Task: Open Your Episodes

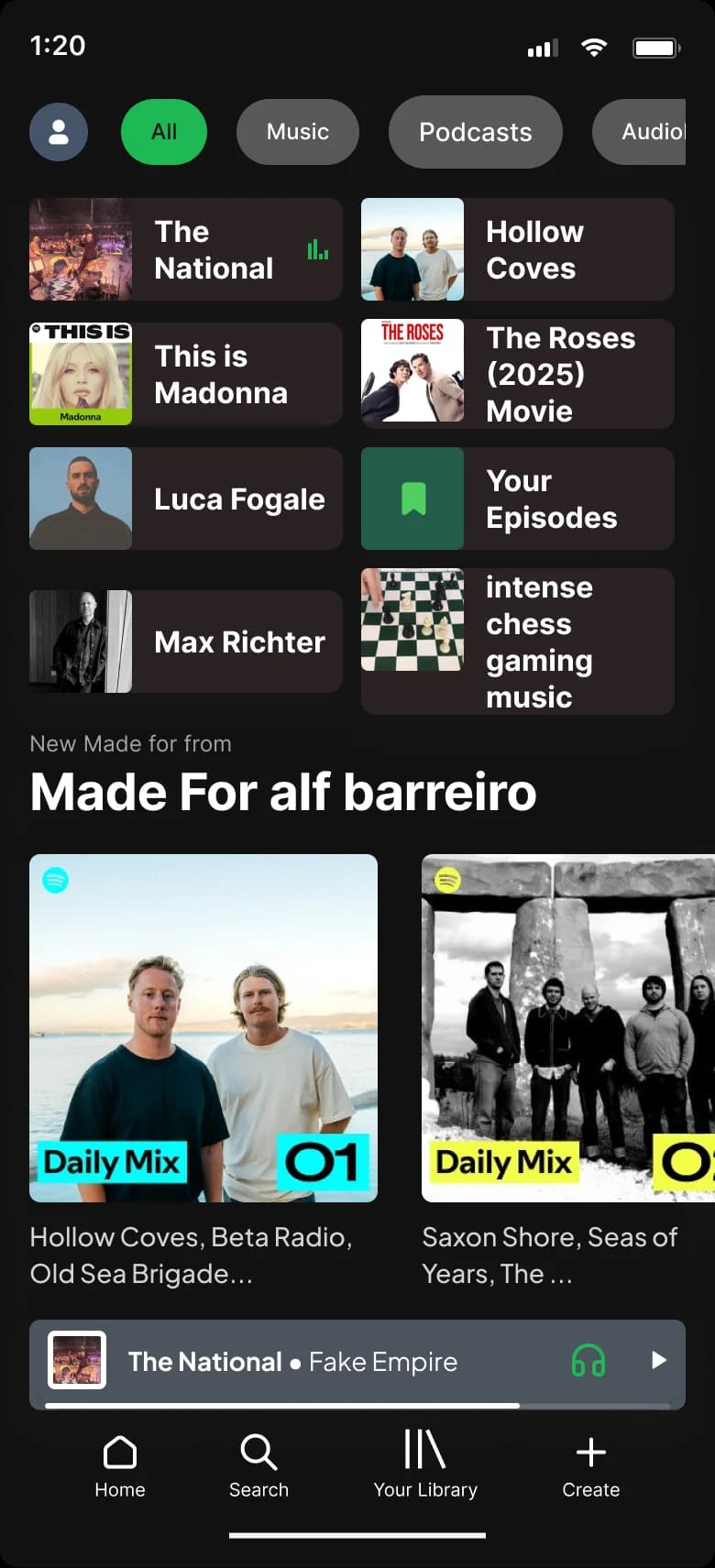Action: (x=518, y=499)
